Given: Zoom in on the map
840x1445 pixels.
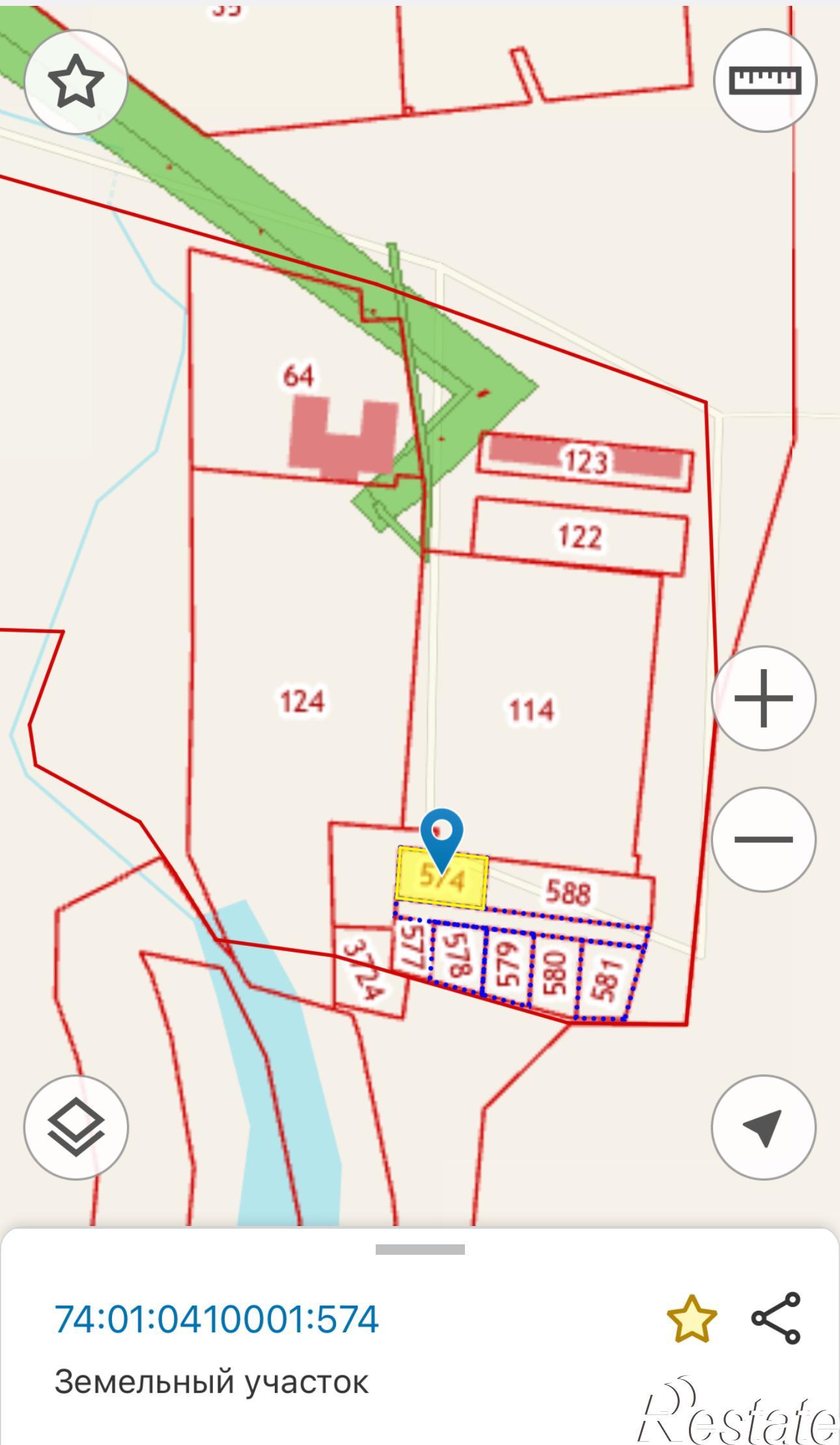Looking at the screenshot, I should point(763,698).
